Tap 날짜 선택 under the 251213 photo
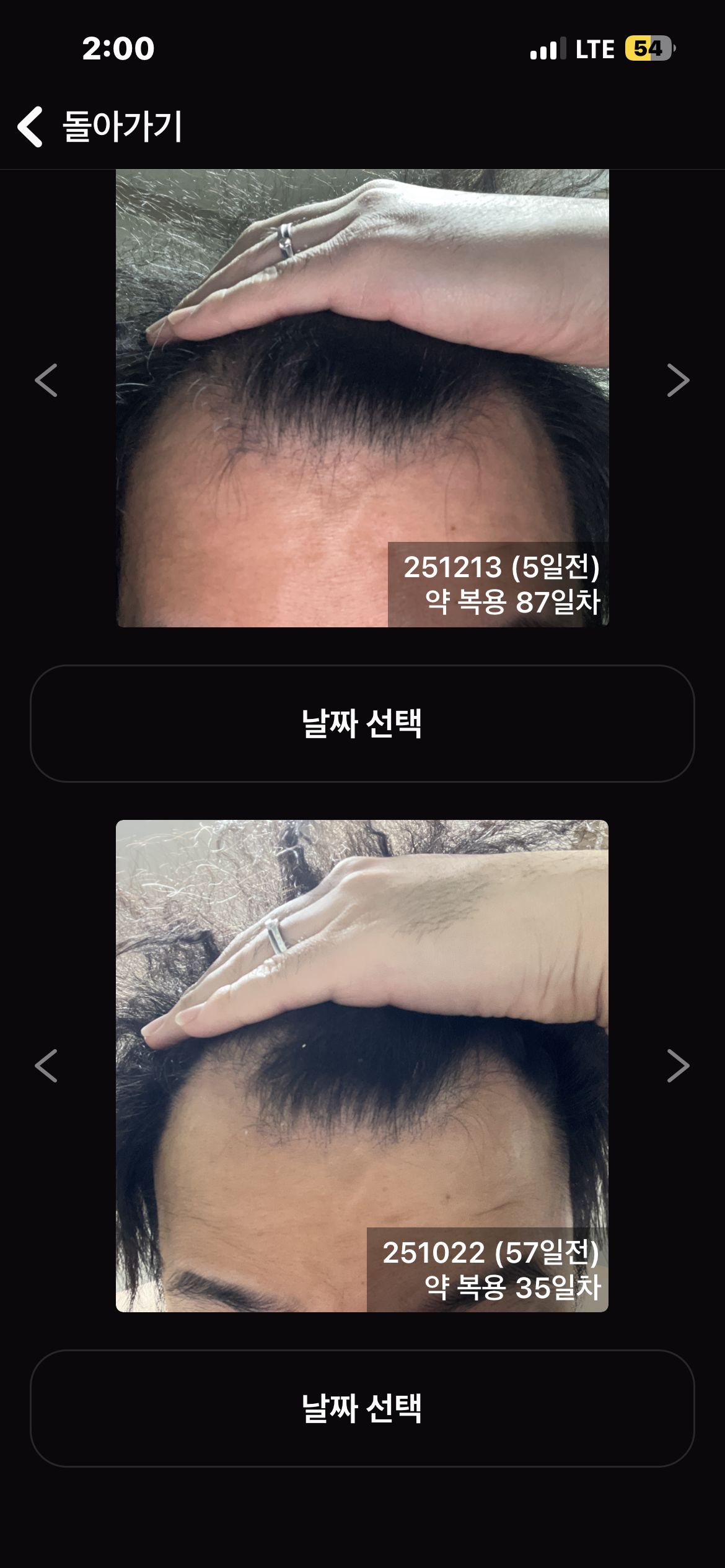This screenshot has width=725, height=1568. click(x=362, y=723)
